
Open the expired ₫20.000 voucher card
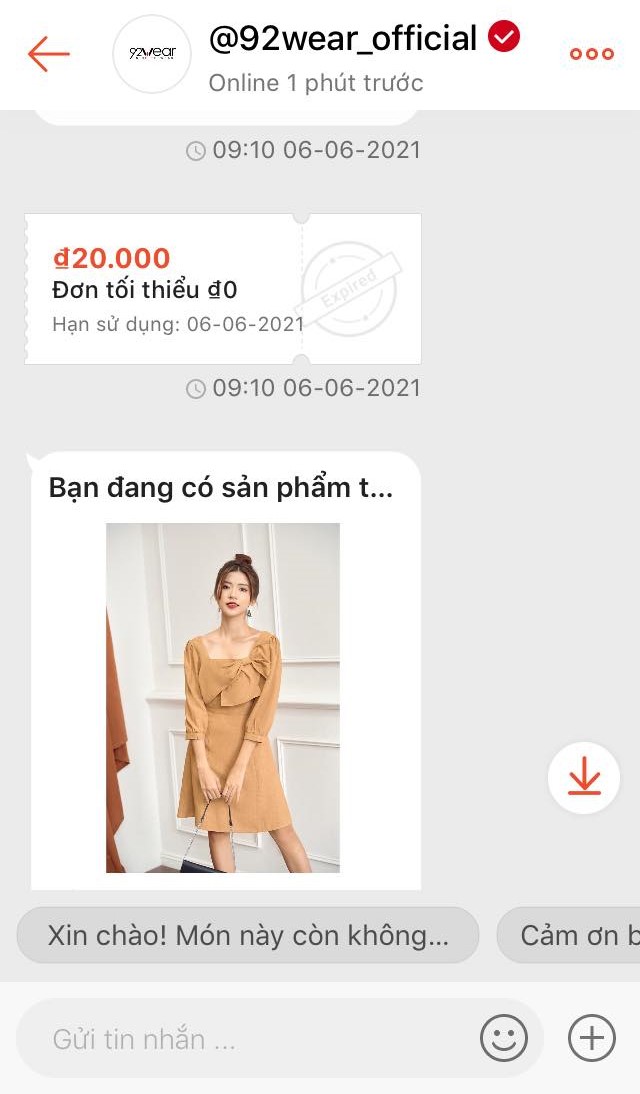coord(222,289)
